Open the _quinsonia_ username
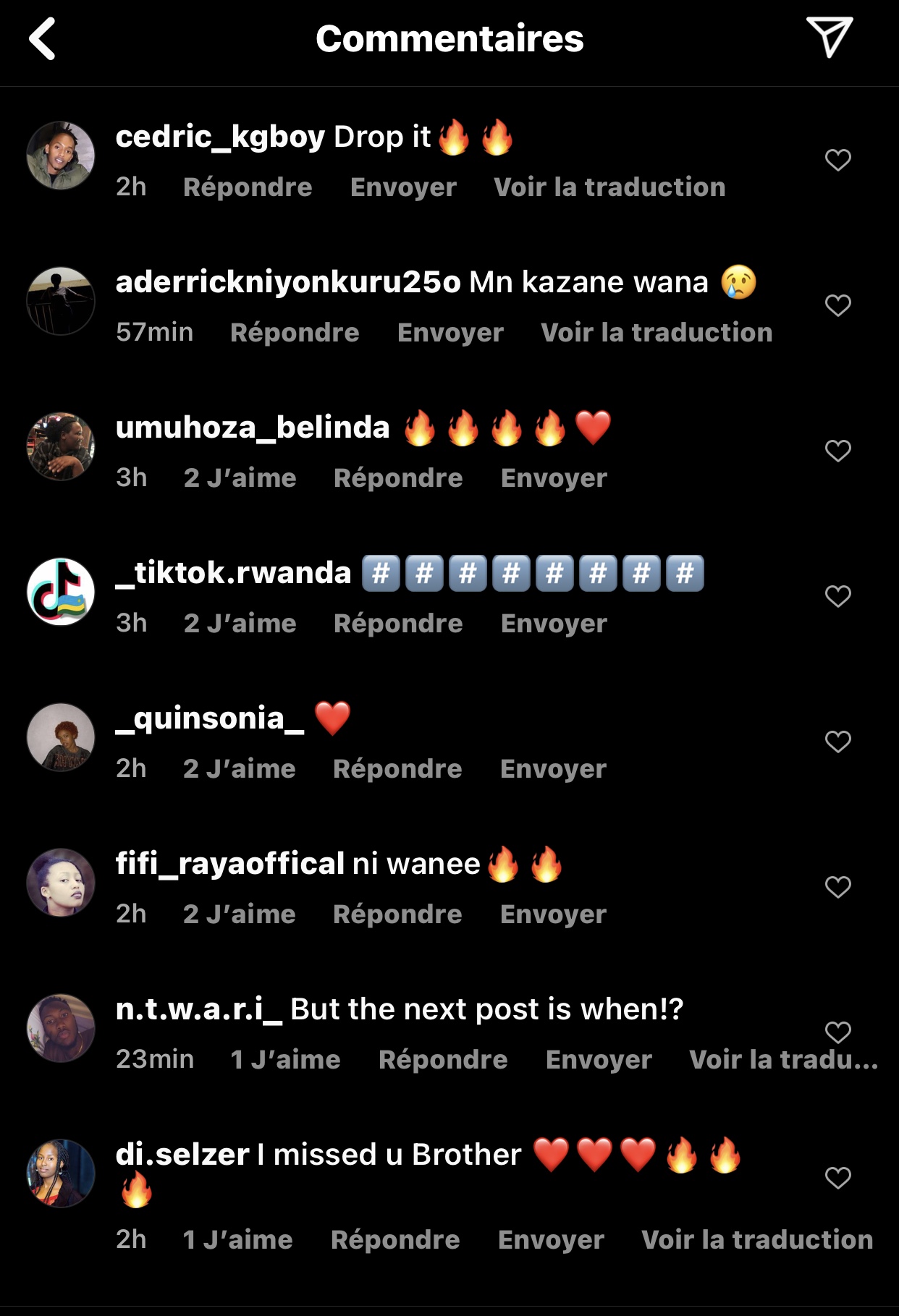The image size is (899, 1316). coord(210,718)
